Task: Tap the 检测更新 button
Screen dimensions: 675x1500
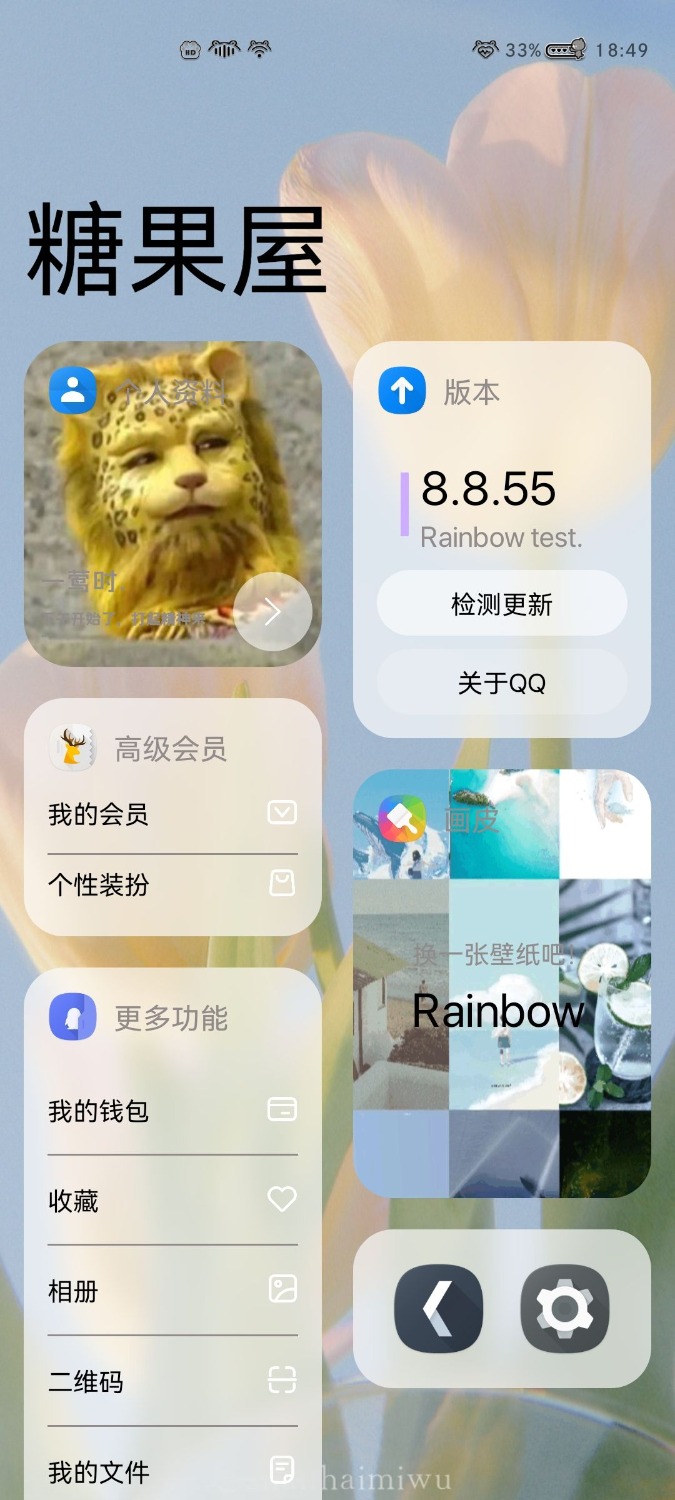Action: point(501,604)
